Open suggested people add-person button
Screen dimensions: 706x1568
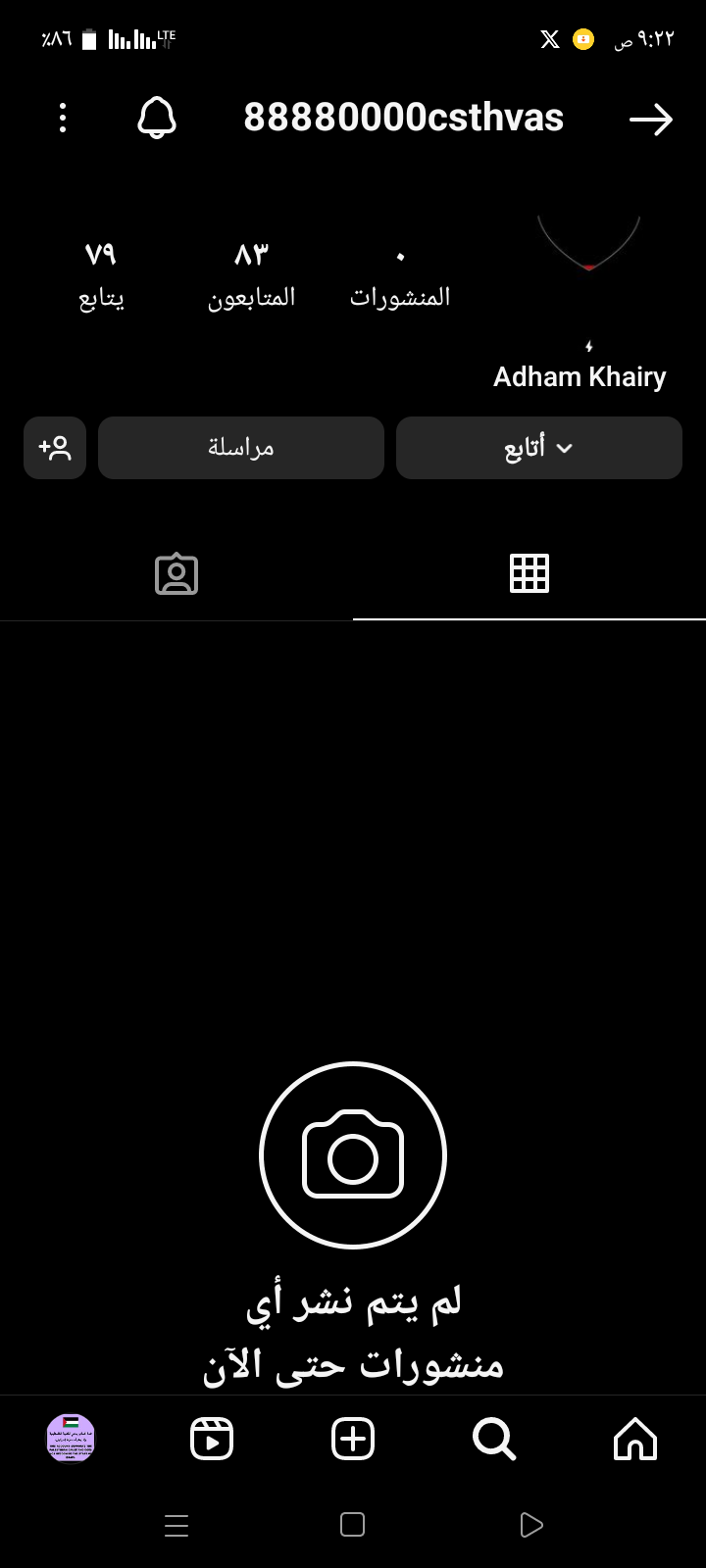[x=55, y=448]
